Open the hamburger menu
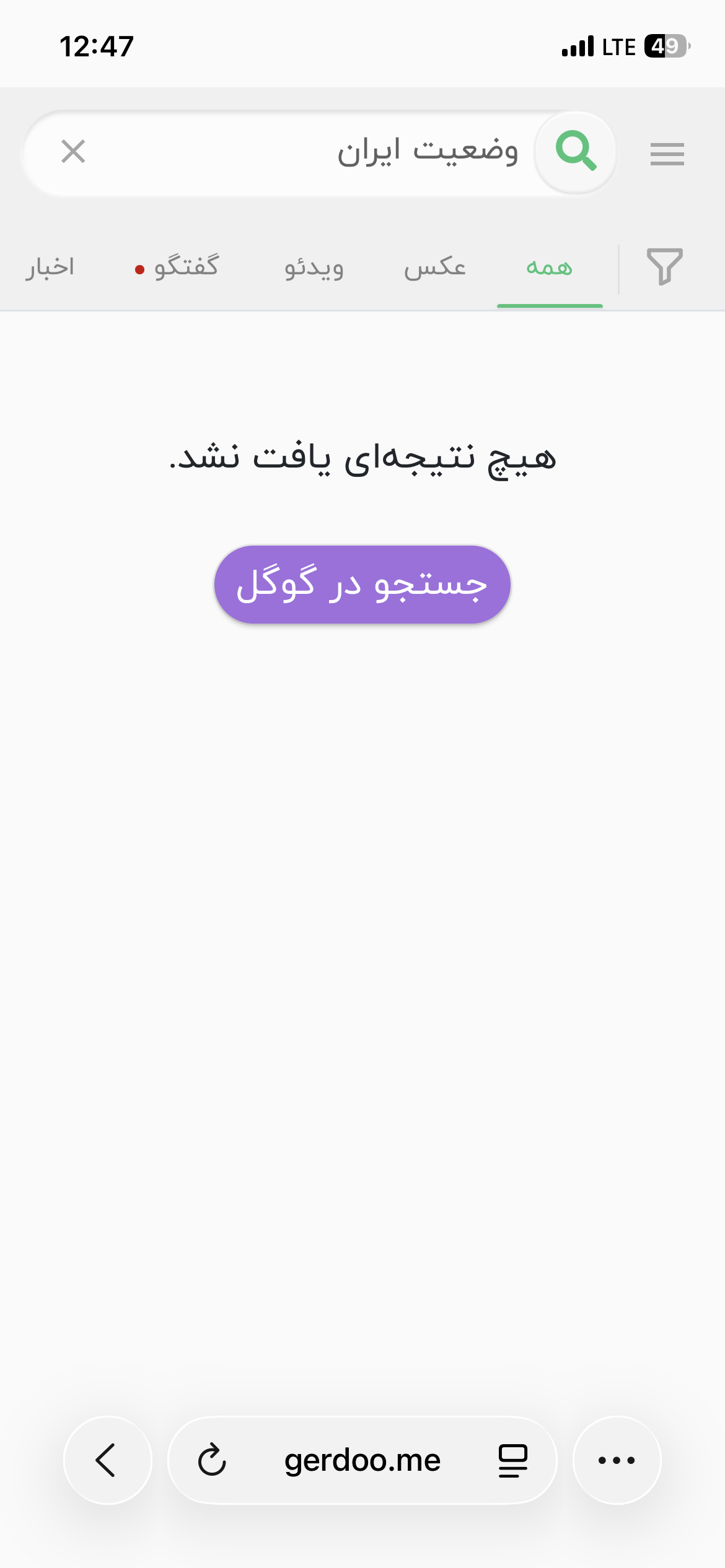Screen dimensions: 725x1568 667,154
